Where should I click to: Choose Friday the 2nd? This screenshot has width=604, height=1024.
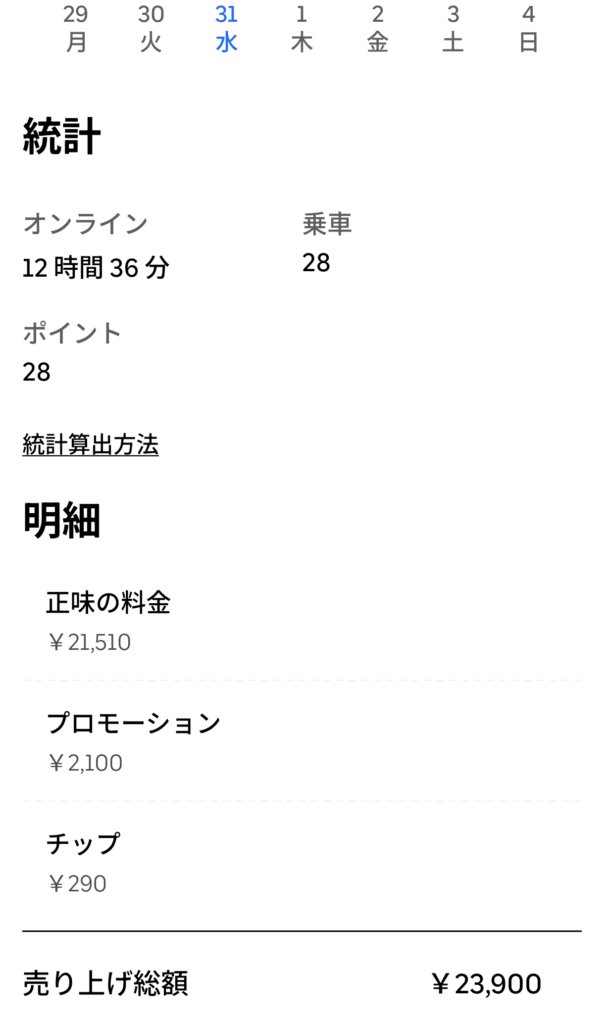tap(378, 28)
